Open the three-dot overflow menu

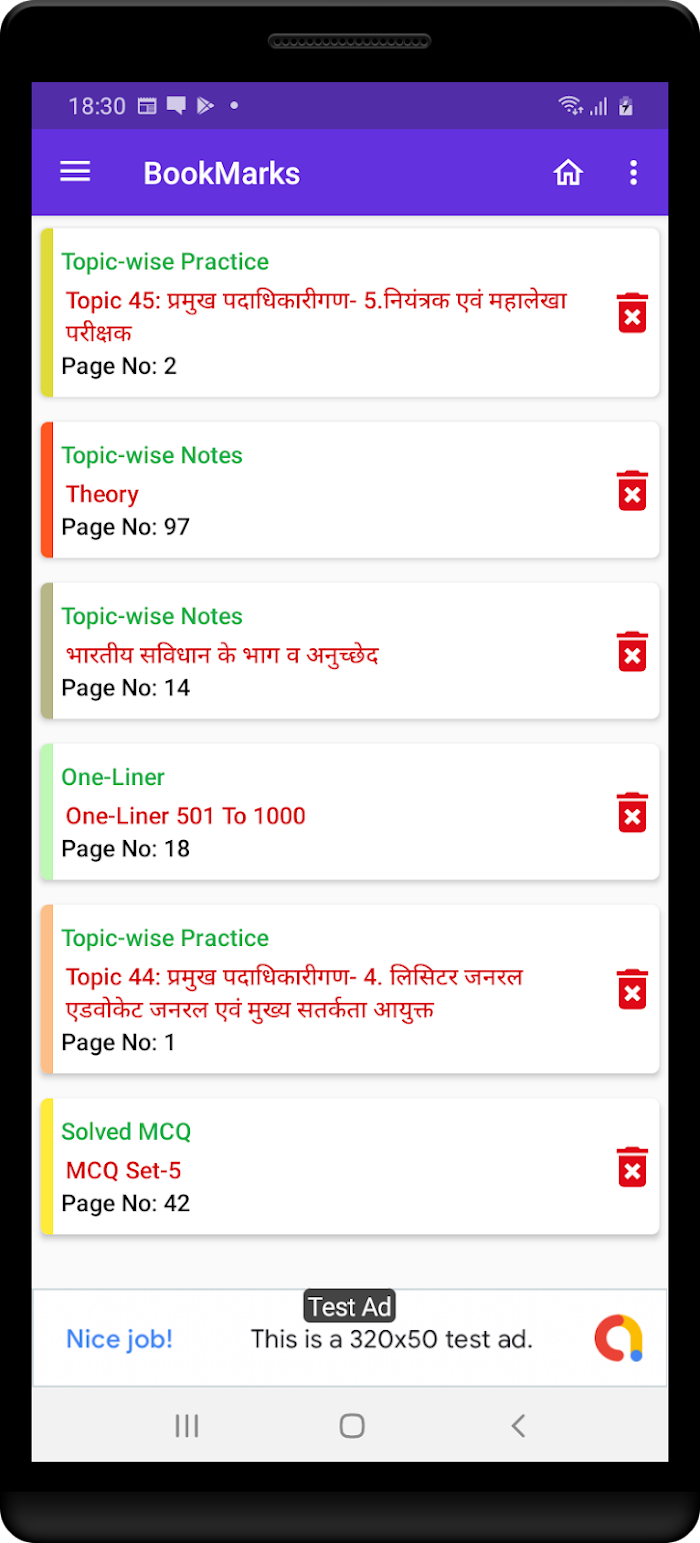(x=633, y=172)
